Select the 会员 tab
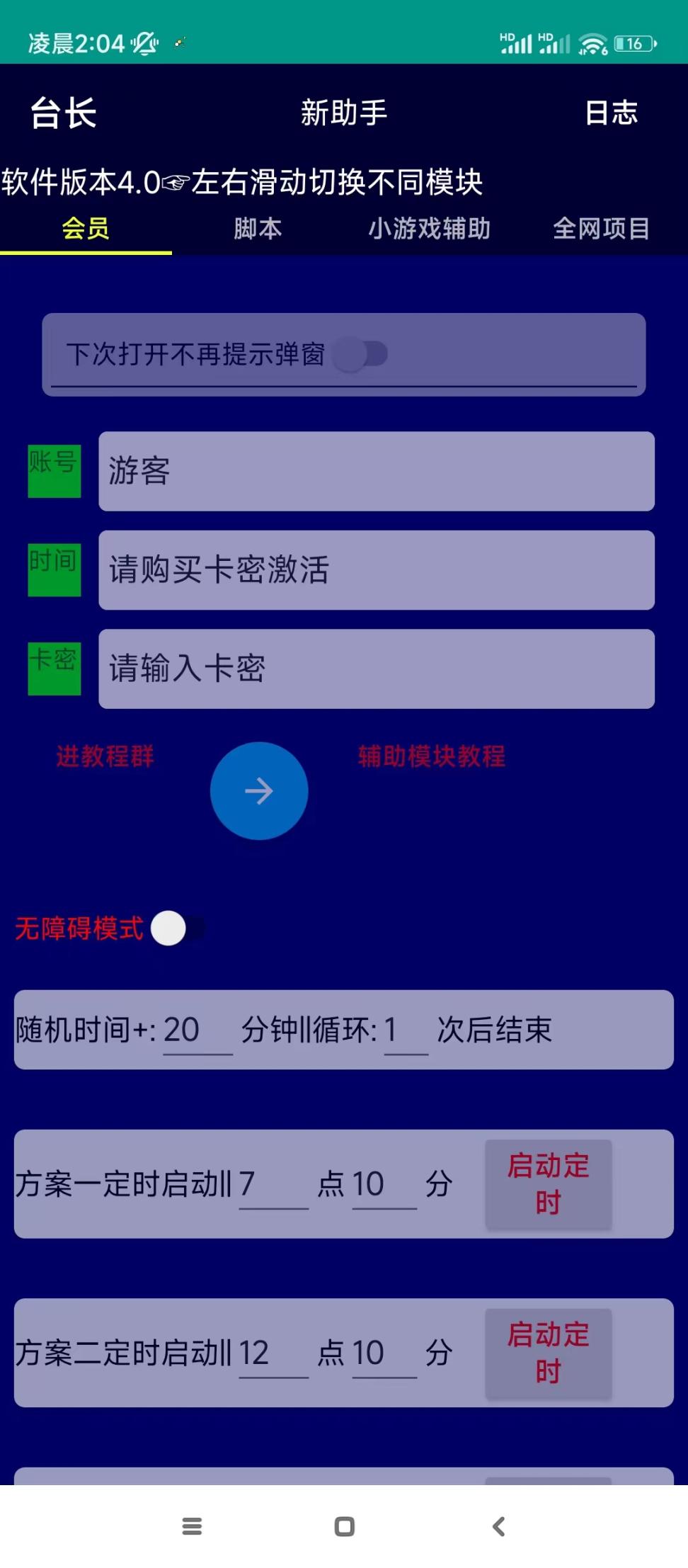The width and height of the screenshot is (688, 1568). [86, 229]
